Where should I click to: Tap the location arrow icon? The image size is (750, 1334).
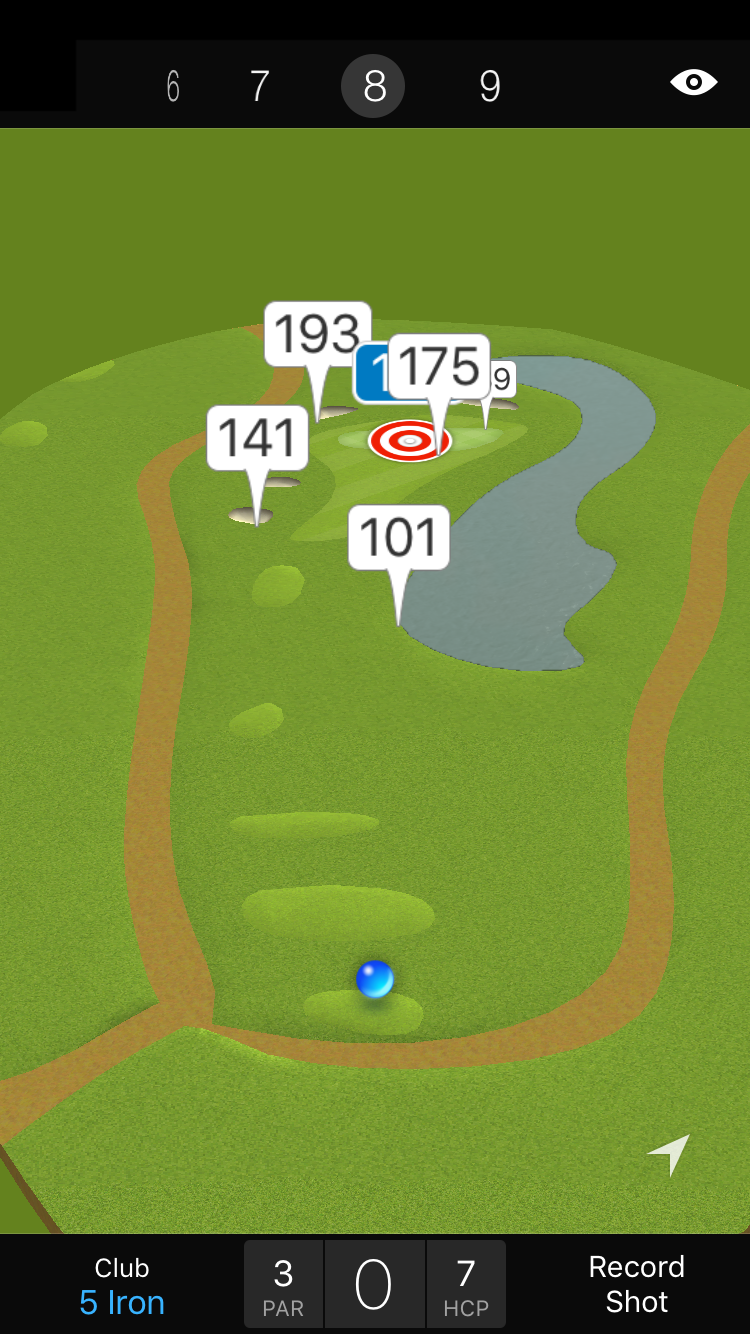coord(669,1155)
